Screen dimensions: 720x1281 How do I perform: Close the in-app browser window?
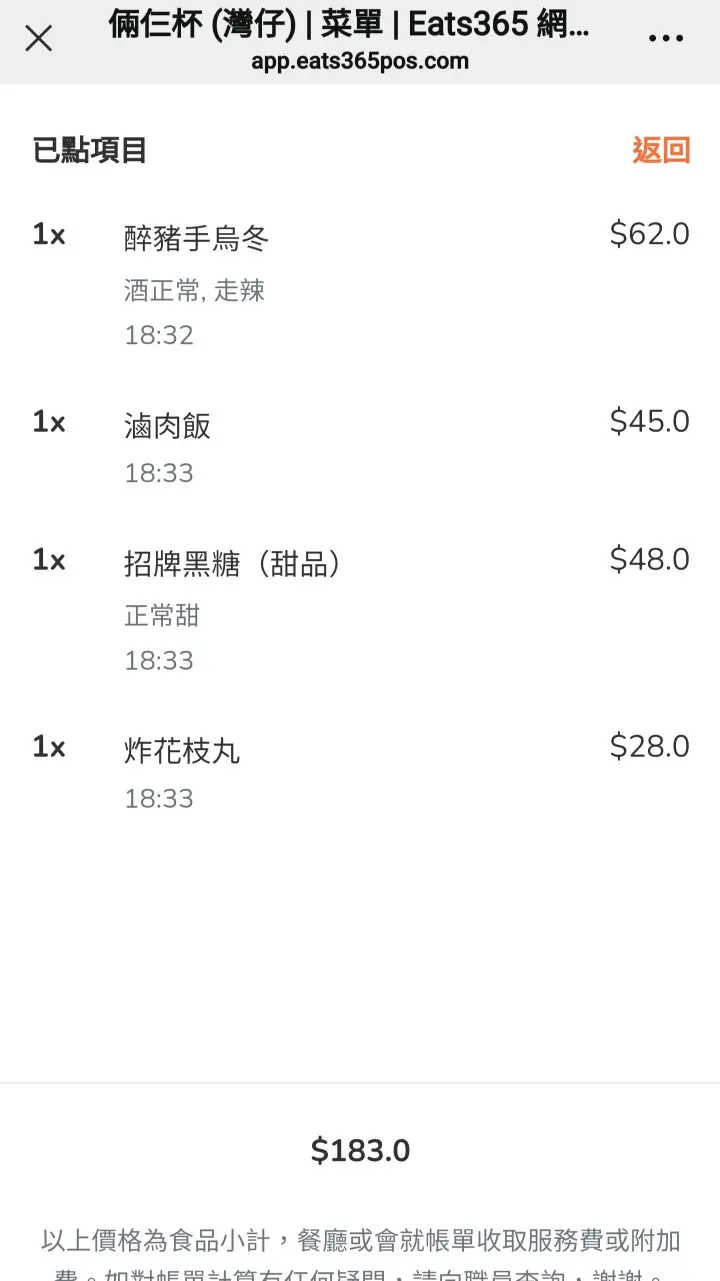[x=39, y=39]
